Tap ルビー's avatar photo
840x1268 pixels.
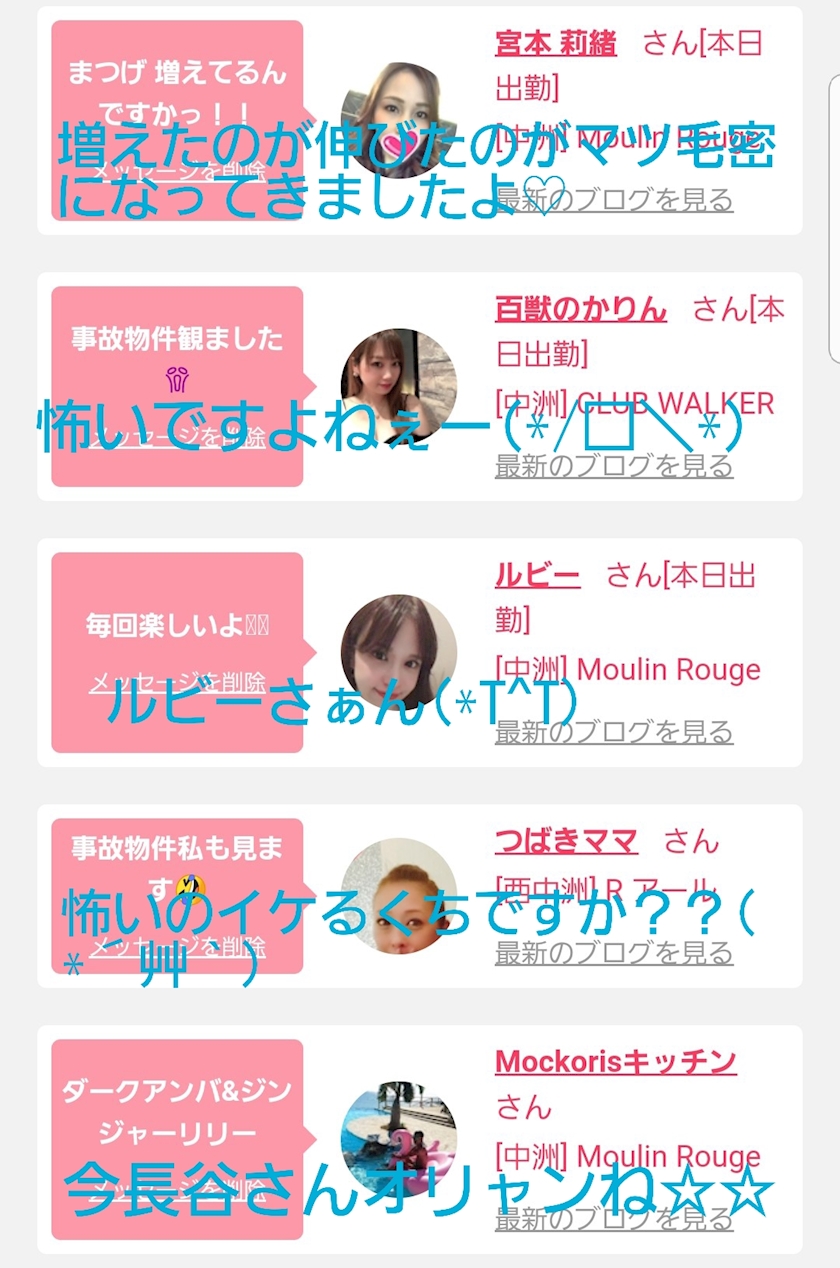pyautogui.click(x=399, y=652)
